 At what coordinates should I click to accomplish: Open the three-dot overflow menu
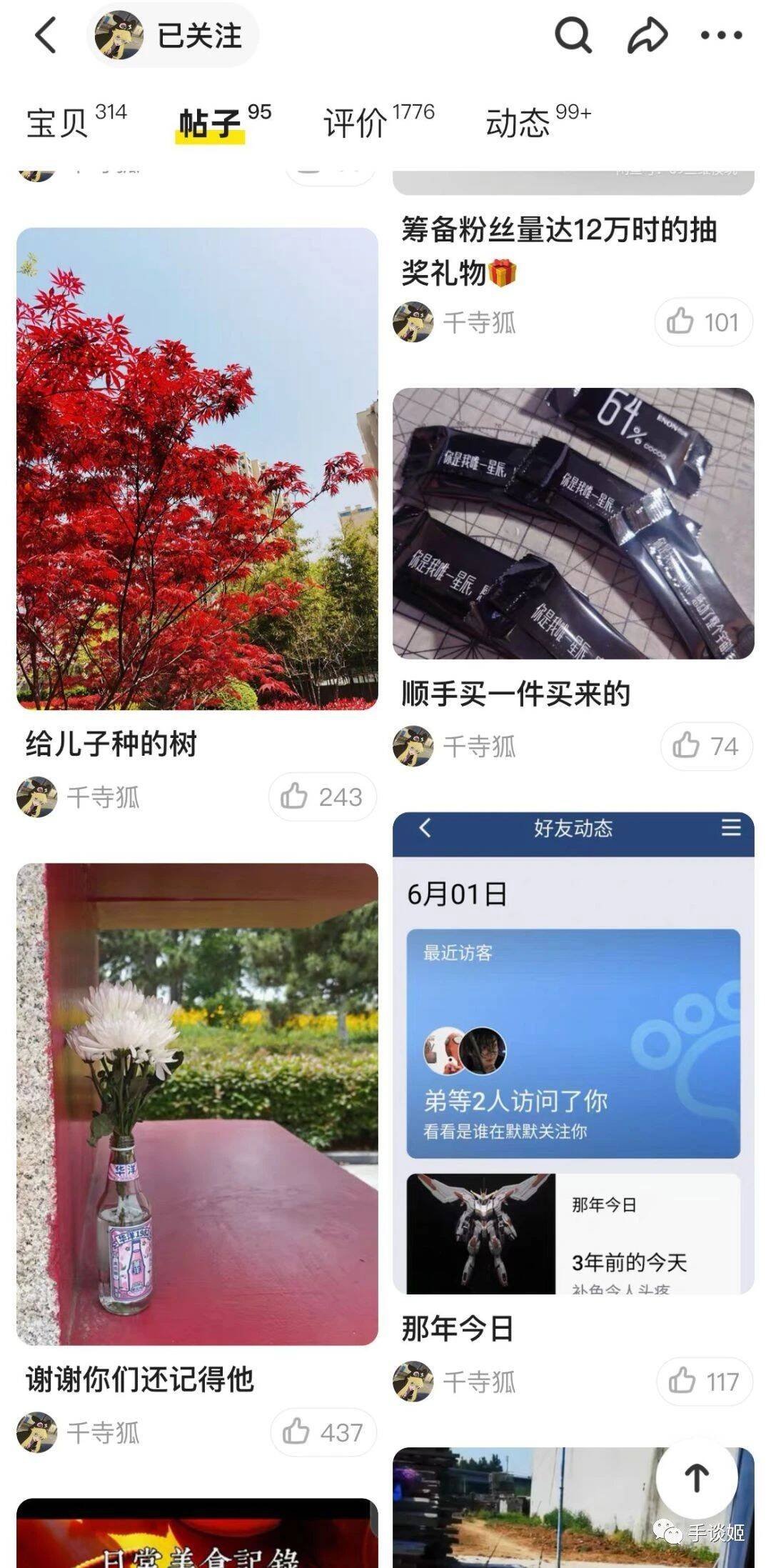(721, 35)
